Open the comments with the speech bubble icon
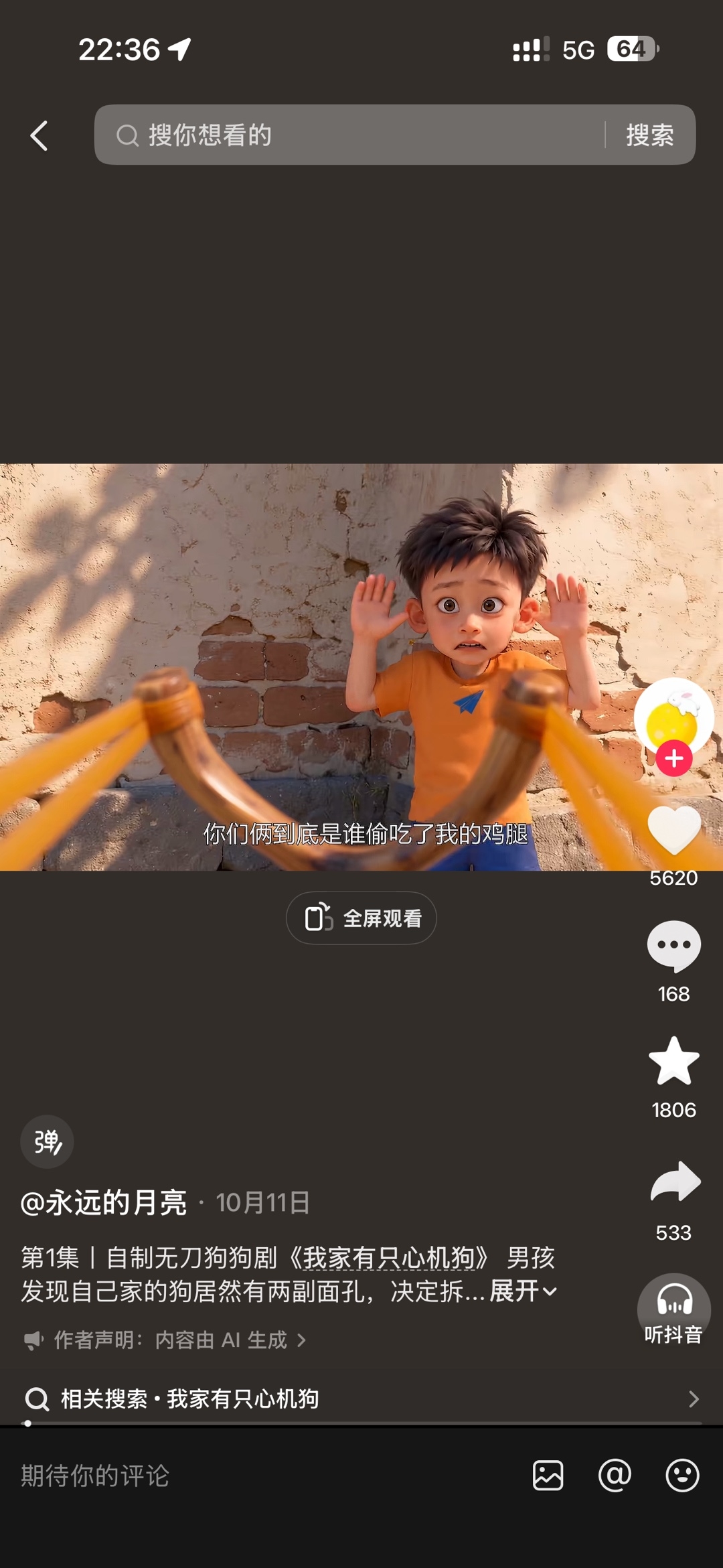The width and height of the screenshot is (723, 1568). tap(673, 946)
